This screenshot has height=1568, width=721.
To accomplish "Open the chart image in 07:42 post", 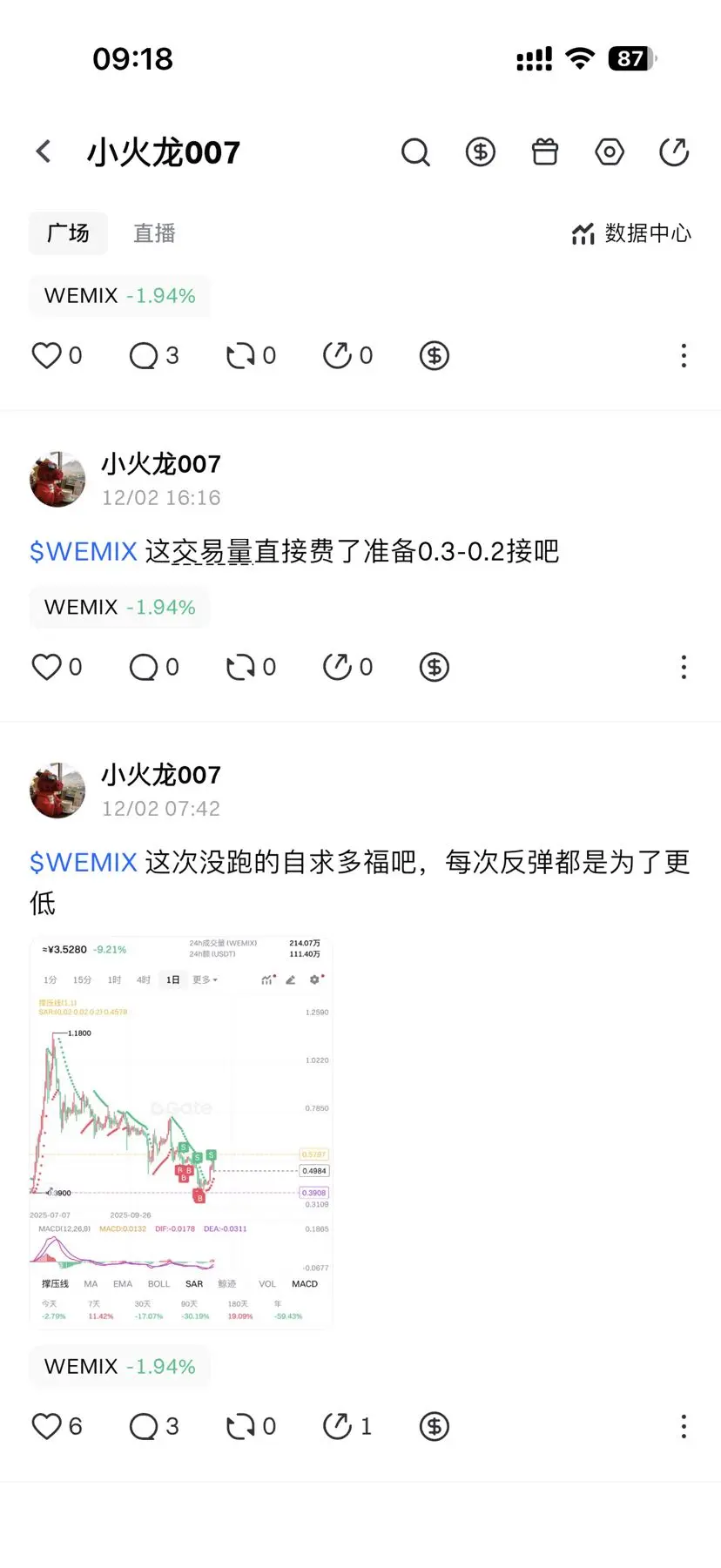I will (181, 1132).
